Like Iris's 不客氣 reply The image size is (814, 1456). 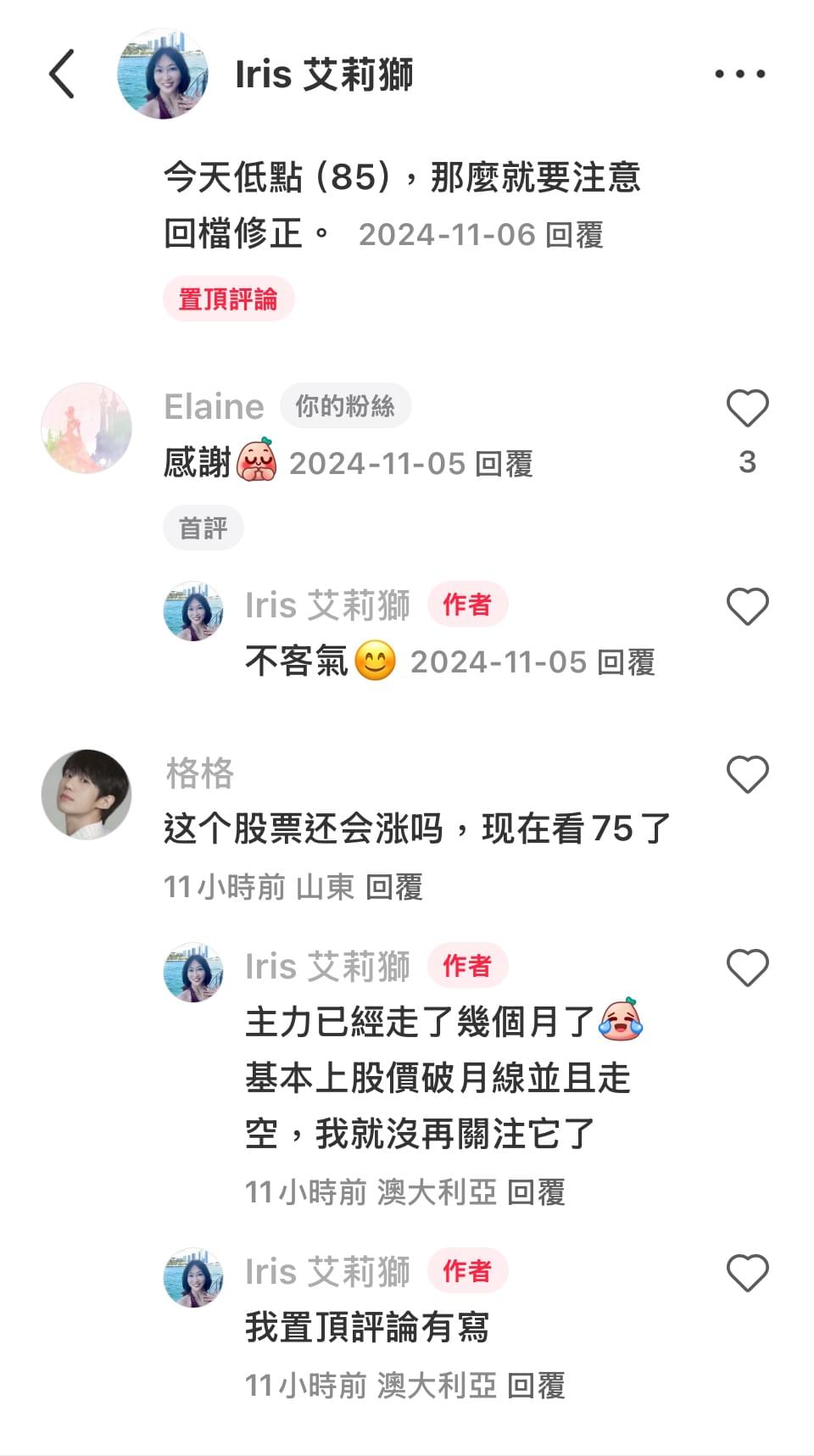747,607
